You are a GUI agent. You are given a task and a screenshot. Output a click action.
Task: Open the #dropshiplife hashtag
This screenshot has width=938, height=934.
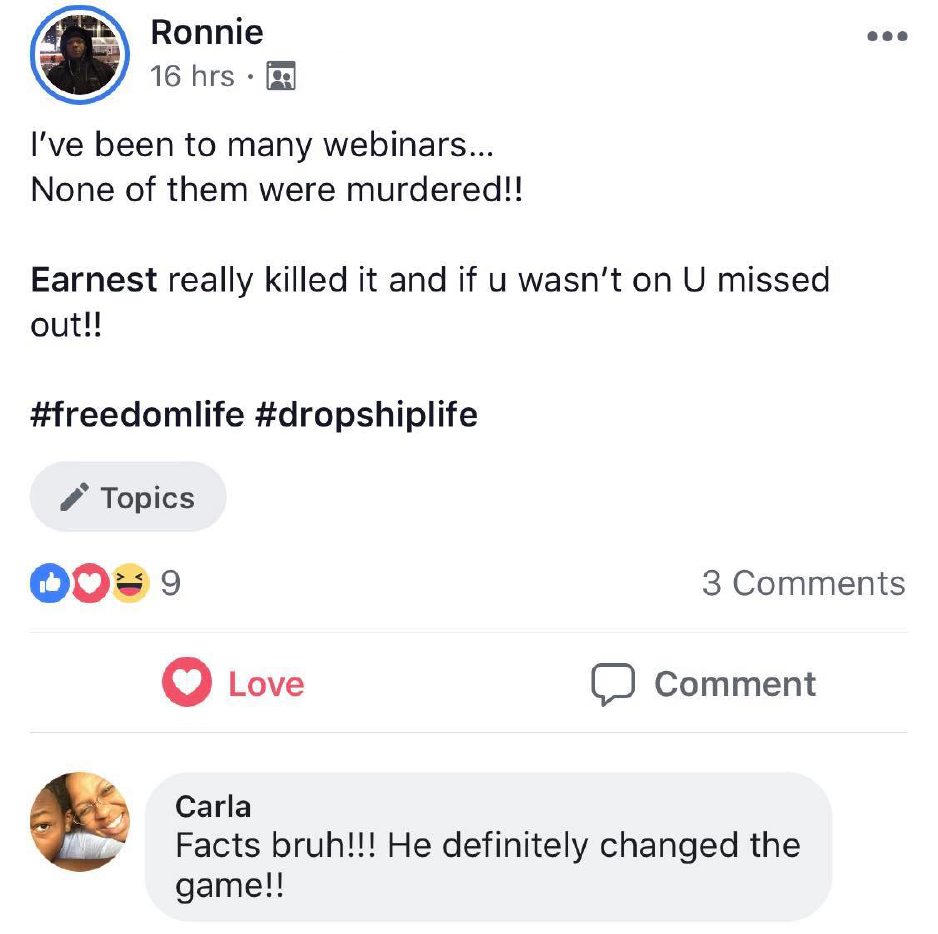[367, 414]
